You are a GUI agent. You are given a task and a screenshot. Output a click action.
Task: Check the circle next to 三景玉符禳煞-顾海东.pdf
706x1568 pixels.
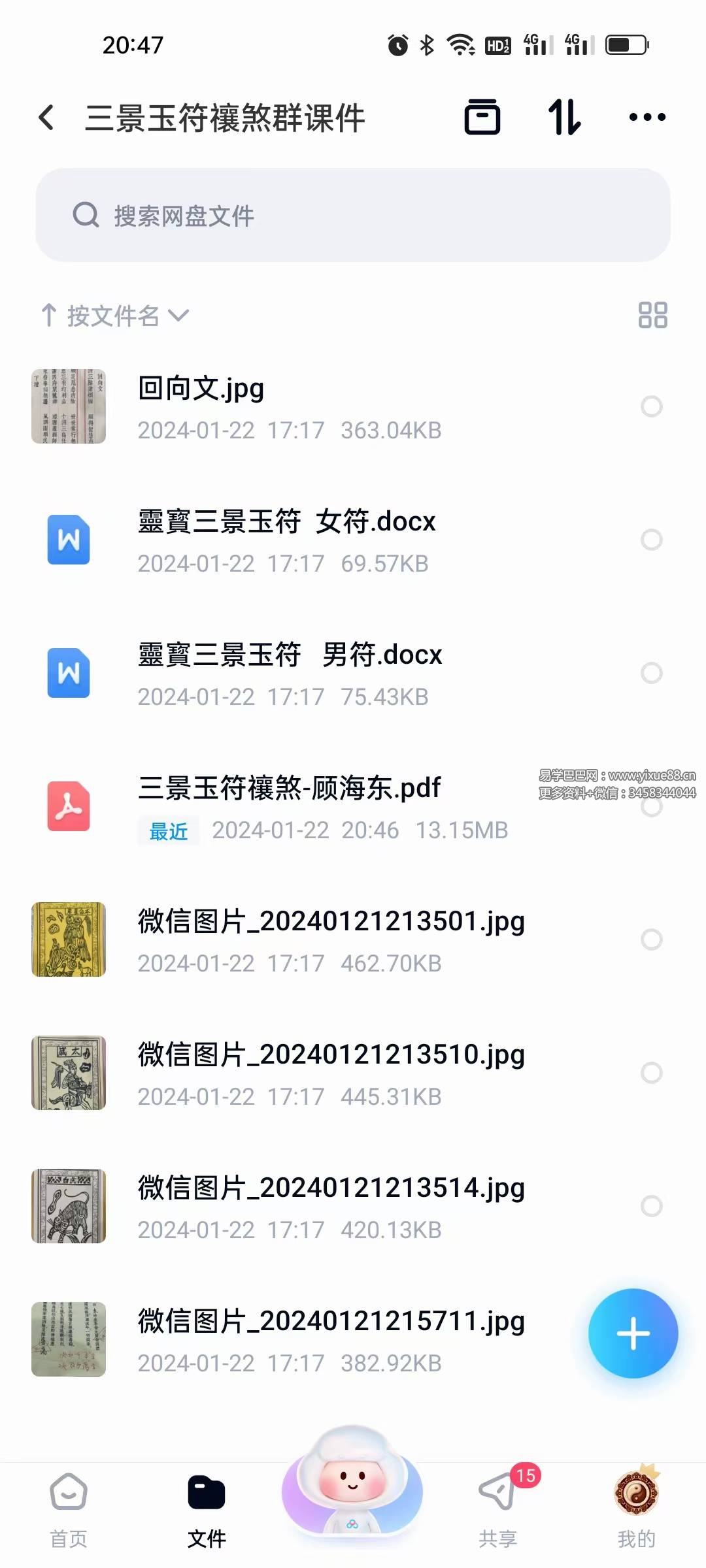(x=651, y=808)
